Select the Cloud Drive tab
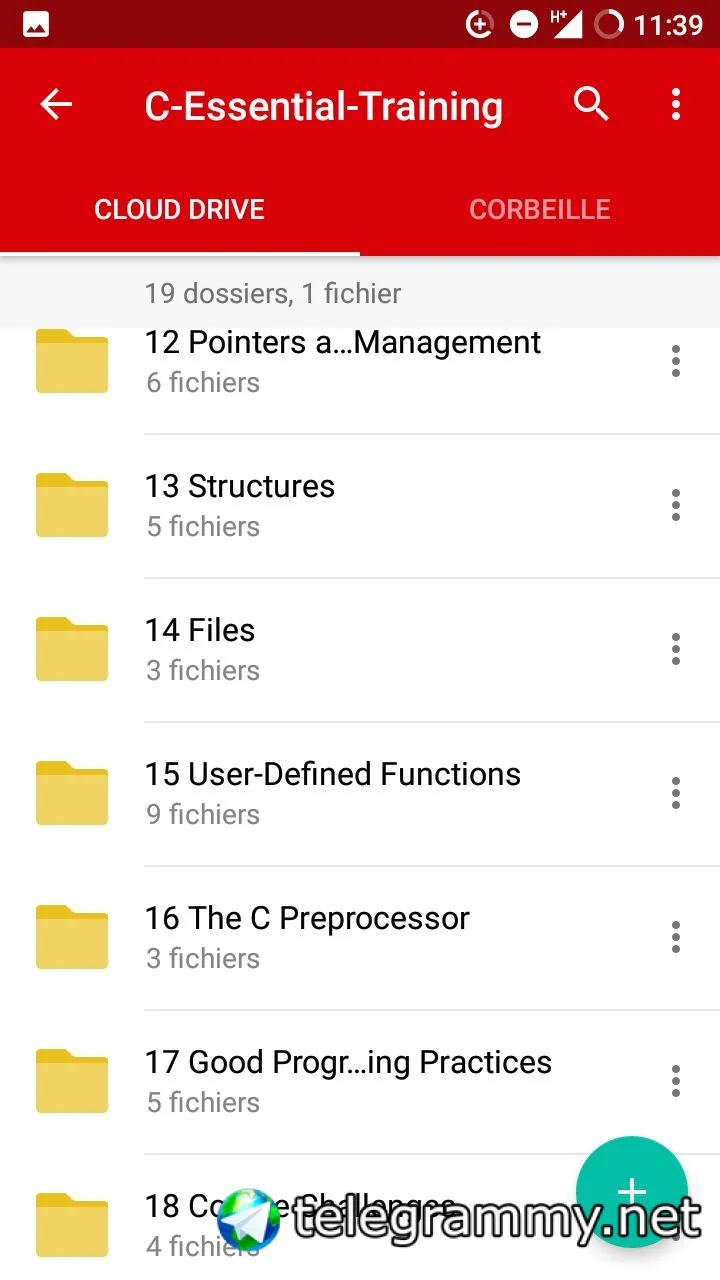Screen dimensions: 720x1280 click(x=180, y=209)
